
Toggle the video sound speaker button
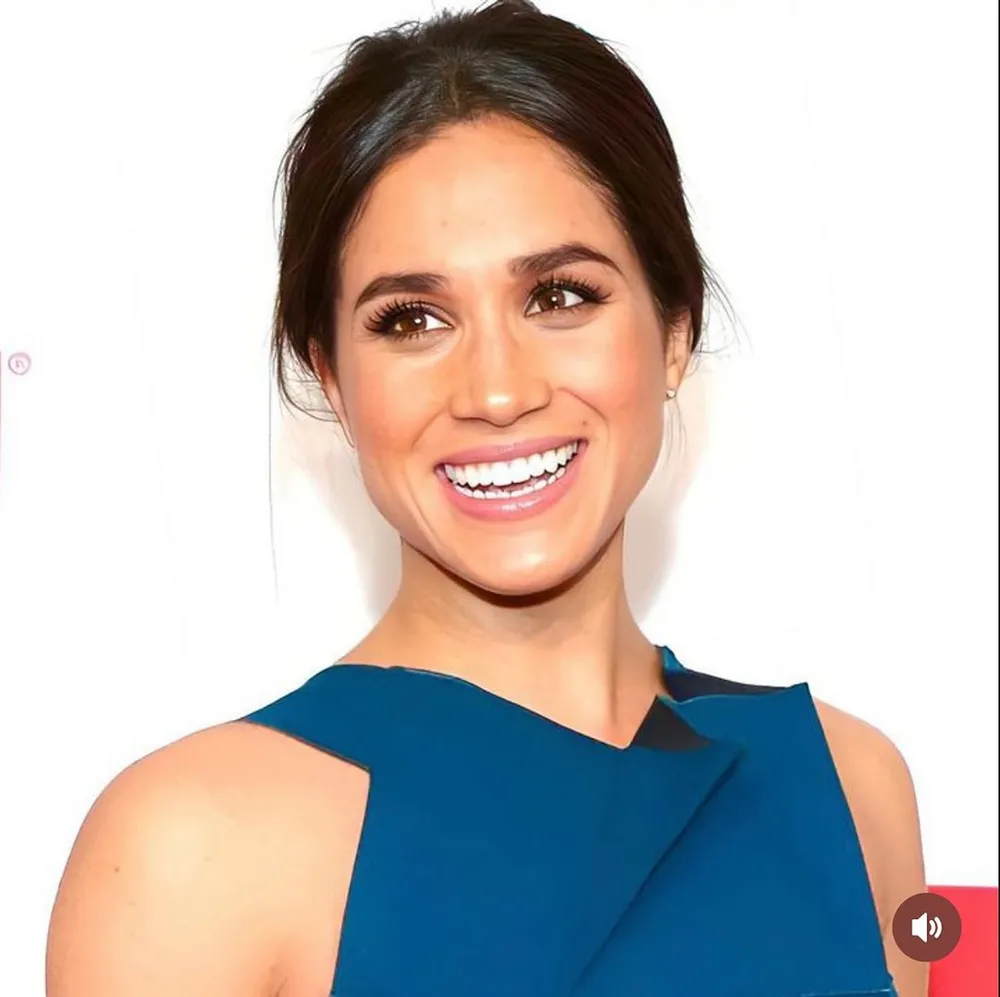[926, 927]
